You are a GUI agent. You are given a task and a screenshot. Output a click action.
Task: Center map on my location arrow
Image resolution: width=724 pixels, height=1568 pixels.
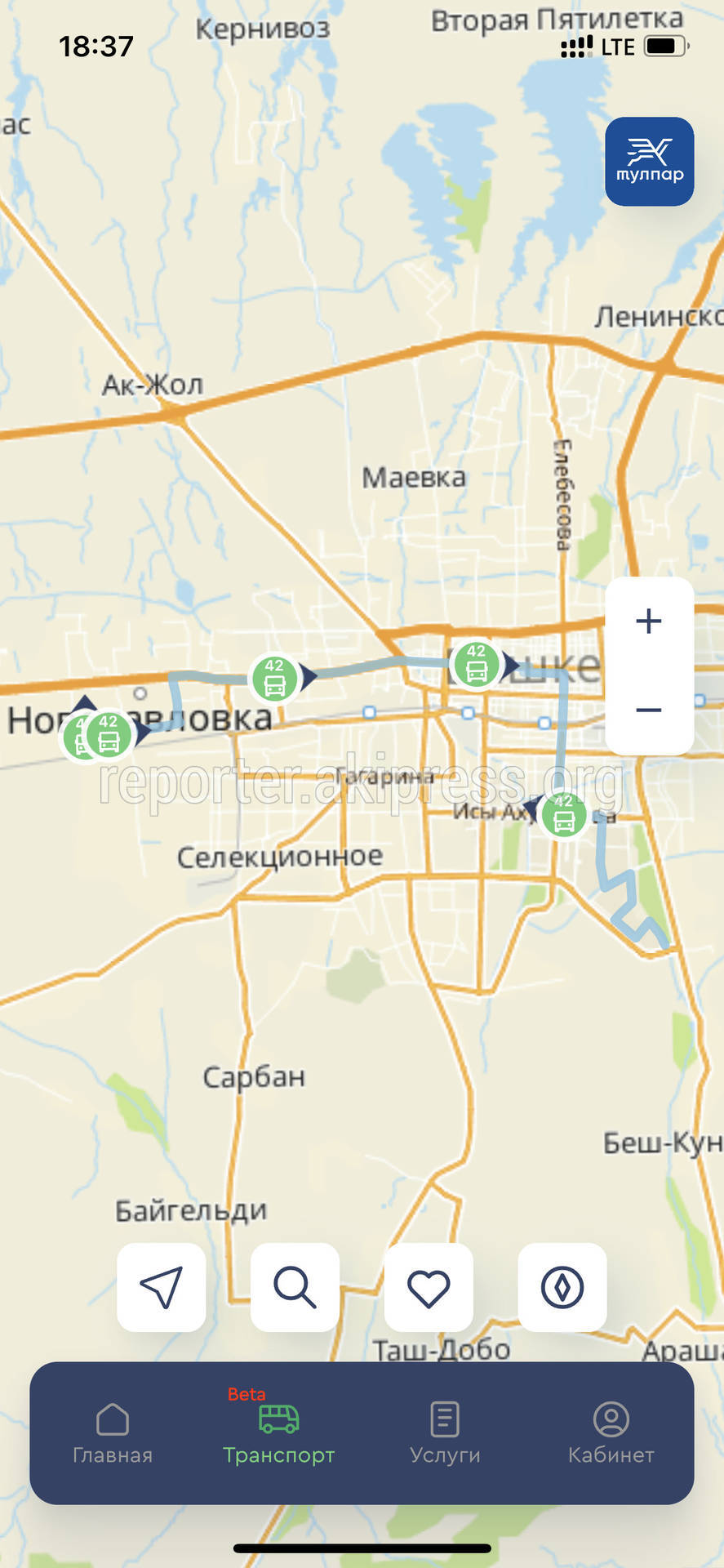pyautogui.click(x=162, y=1287)
